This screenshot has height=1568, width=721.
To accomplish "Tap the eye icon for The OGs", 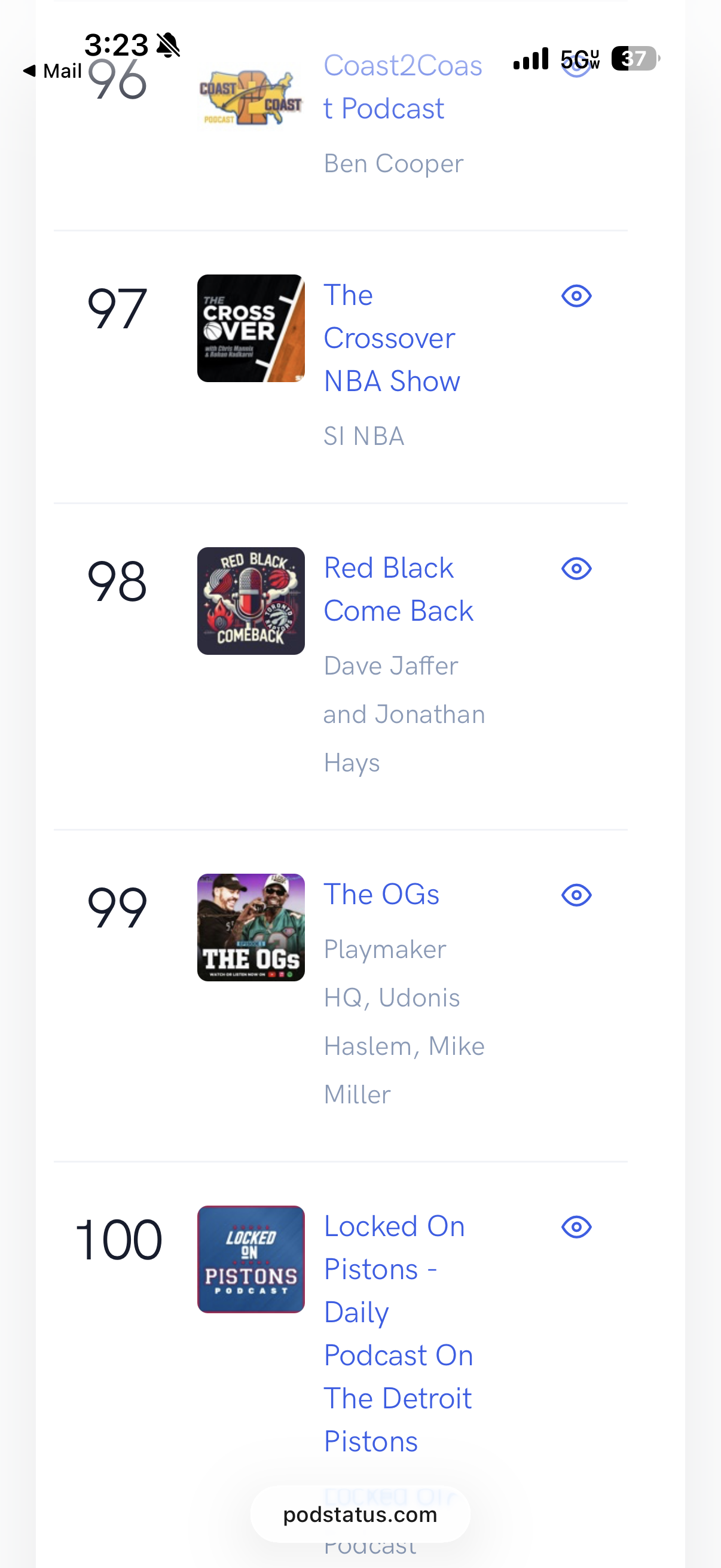I will 576,895.
